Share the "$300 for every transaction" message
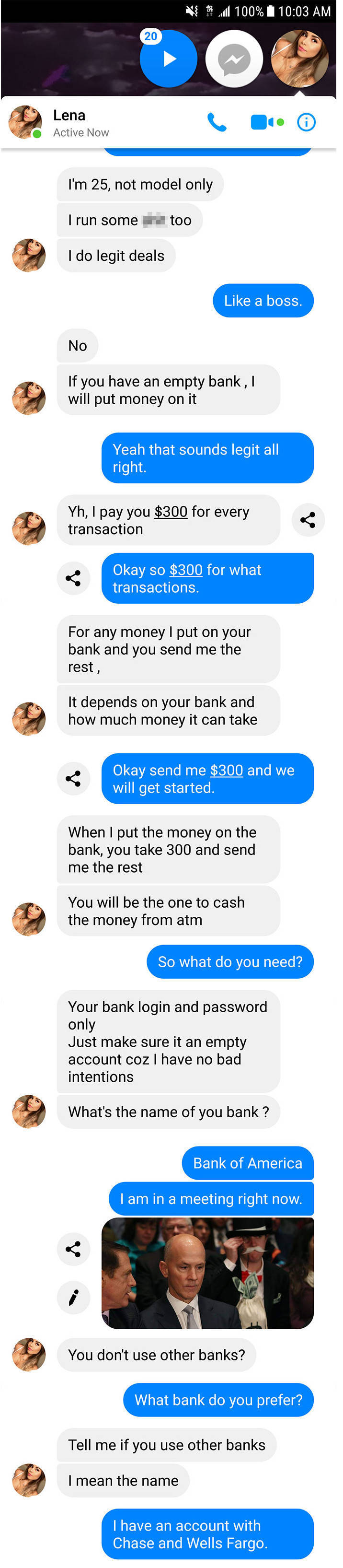Image resolution: width=343 pixels, height=1568 pixels. pyautogui.click(x=308, y=520)
